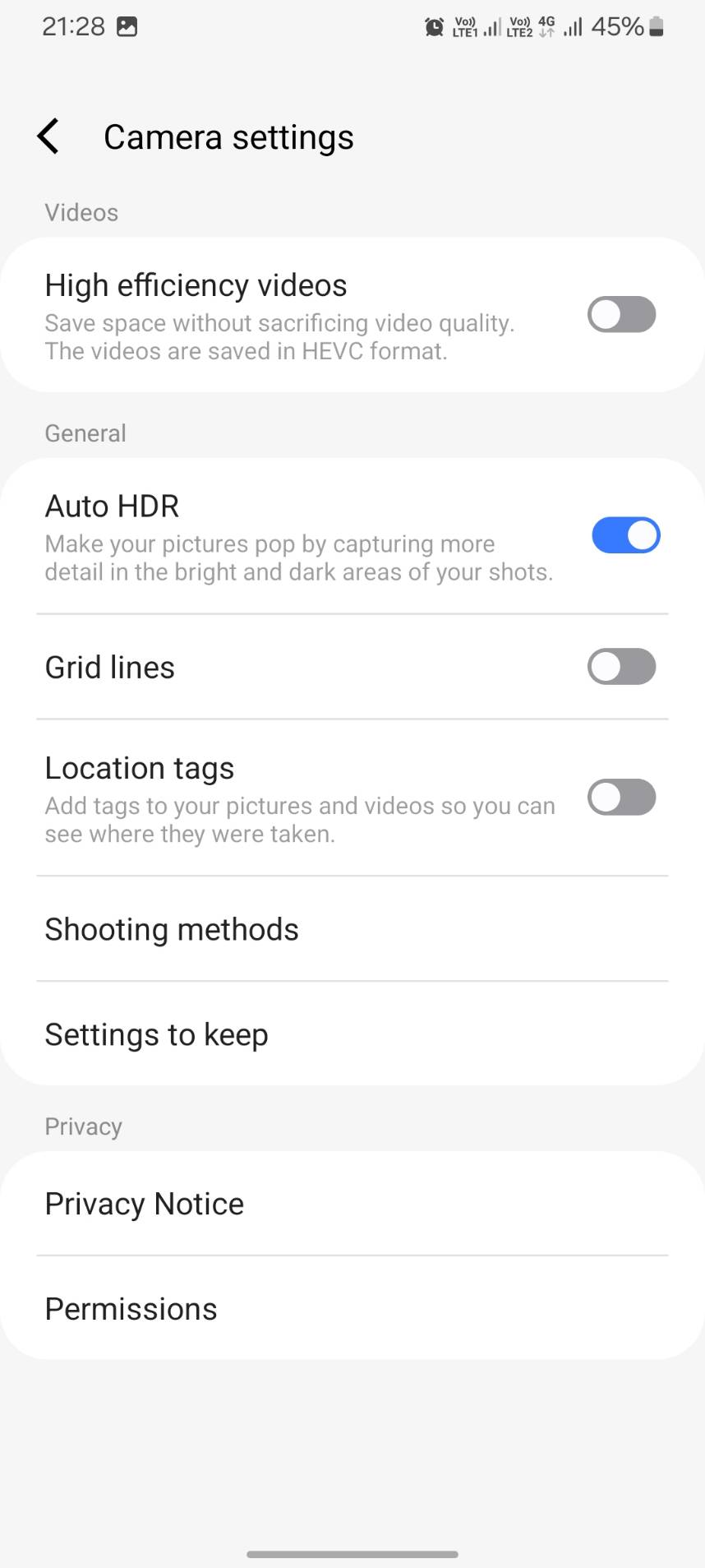Open Shooting methods
The width and height of the screenshot is (705, 1568).
(x=352, y=929)
